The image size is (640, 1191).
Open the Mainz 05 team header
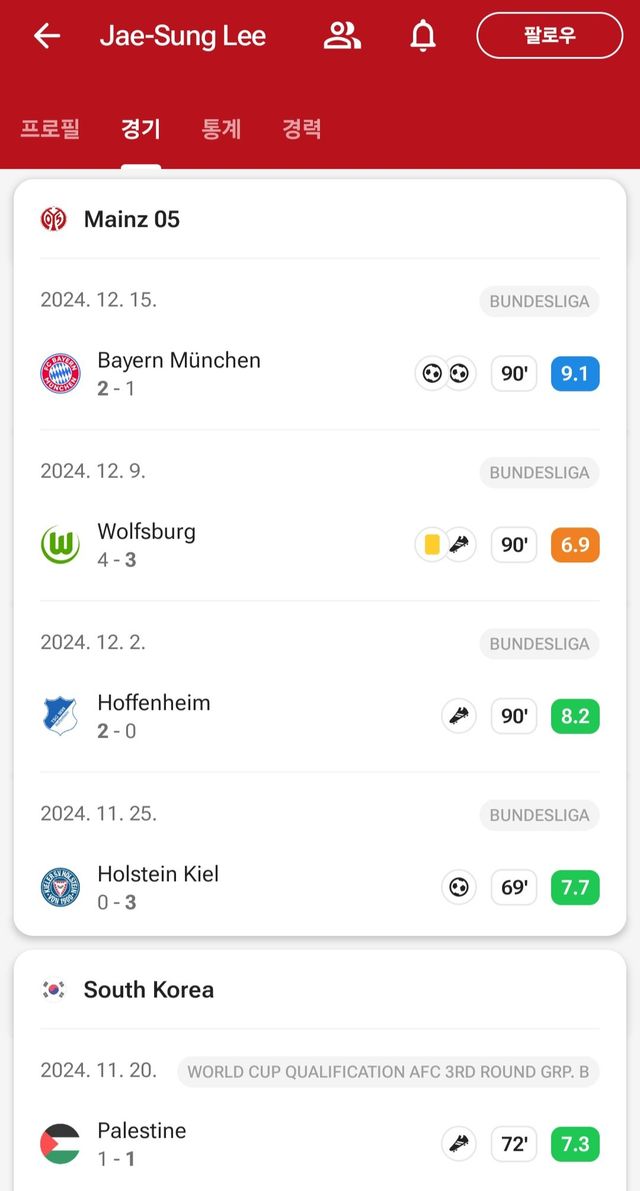click(x=132, y=219)
